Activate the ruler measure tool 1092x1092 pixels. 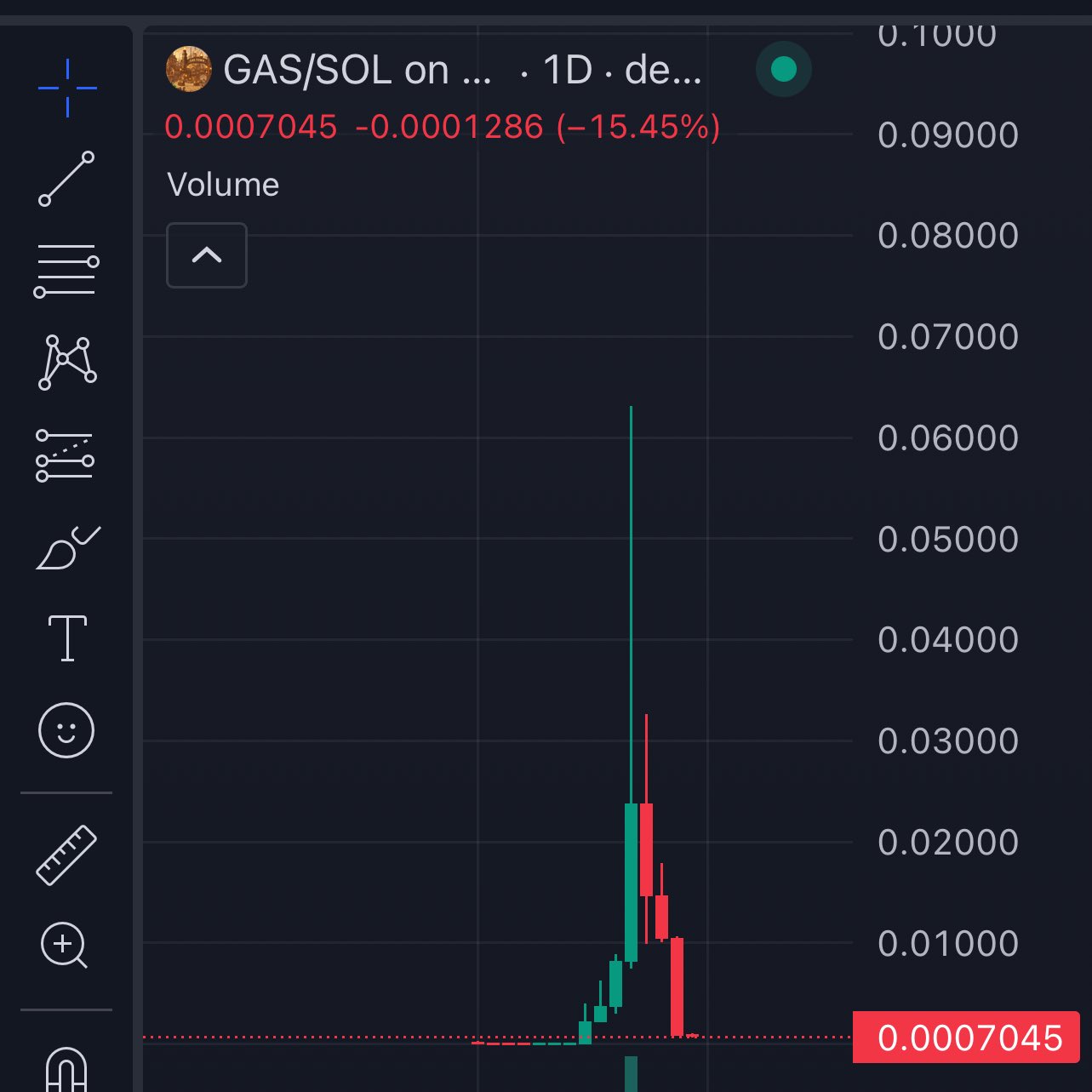click(66, 855)
